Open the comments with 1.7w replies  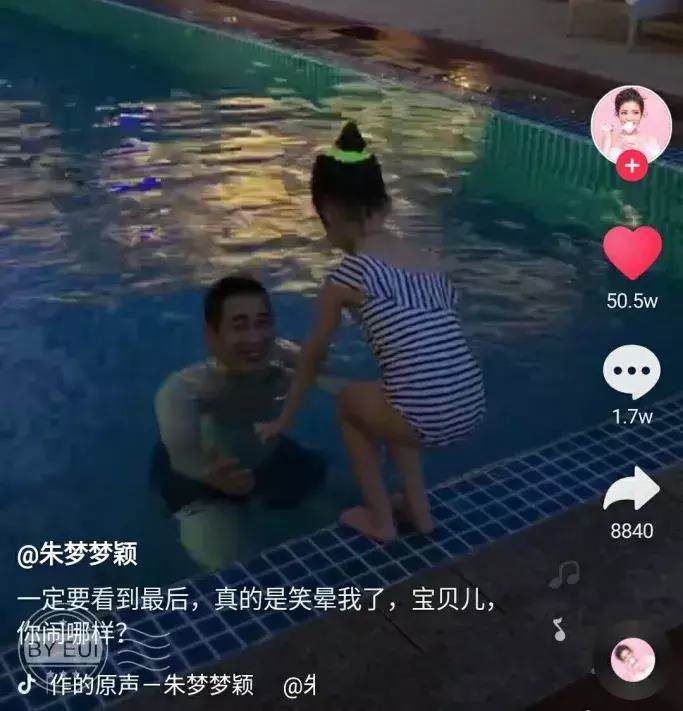click(x=632, y=373)
